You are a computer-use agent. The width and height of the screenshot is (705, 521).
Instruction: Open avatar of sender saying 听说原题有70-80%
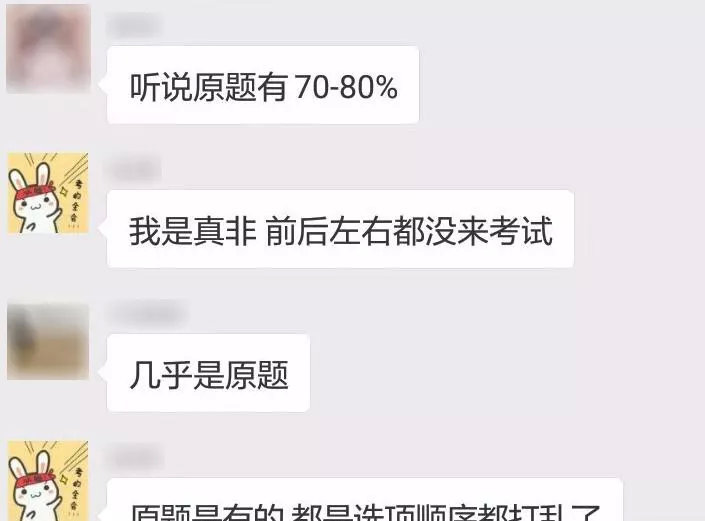tap(48, 50)
